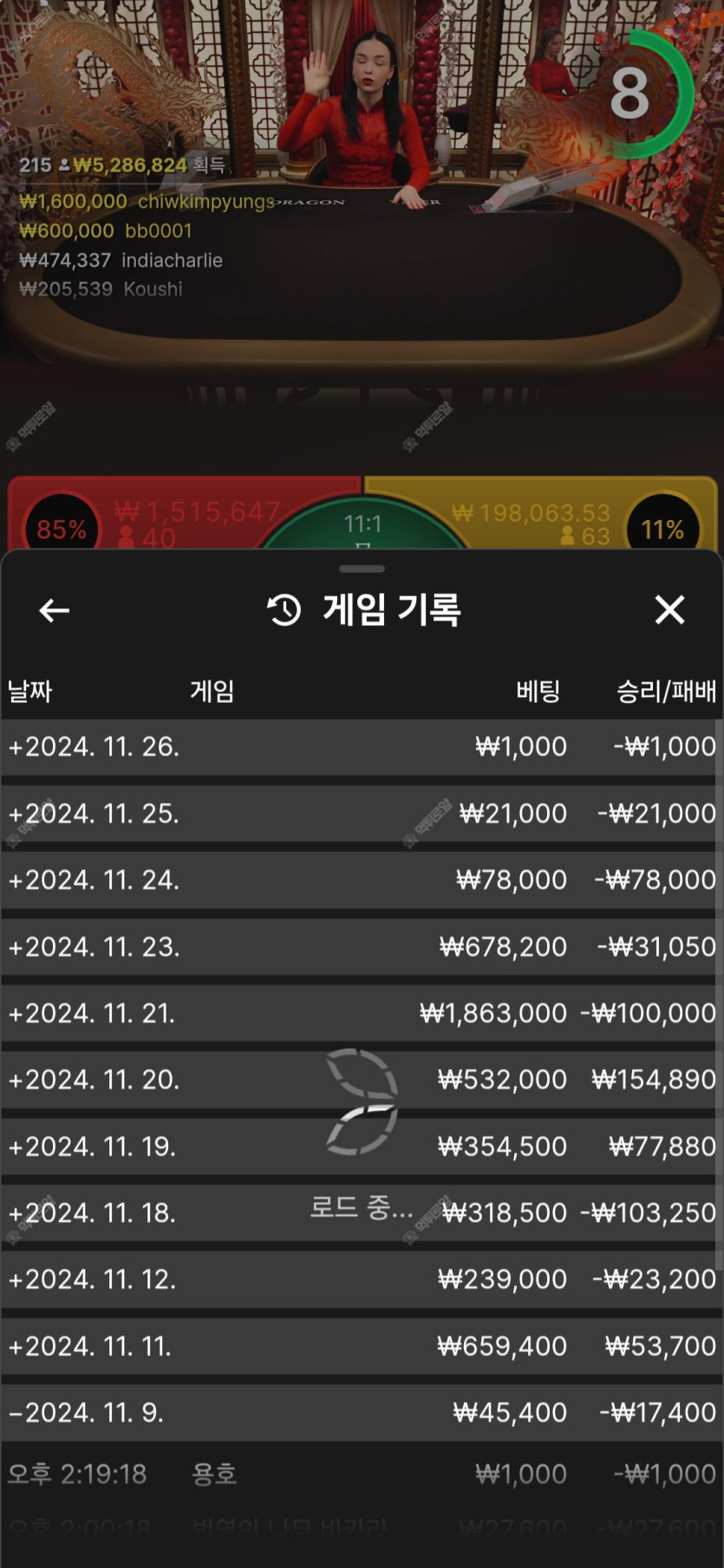724x1568 pixels.
Task: Go back from the 게임 기록 panel
Action: (x=54, y=610)
